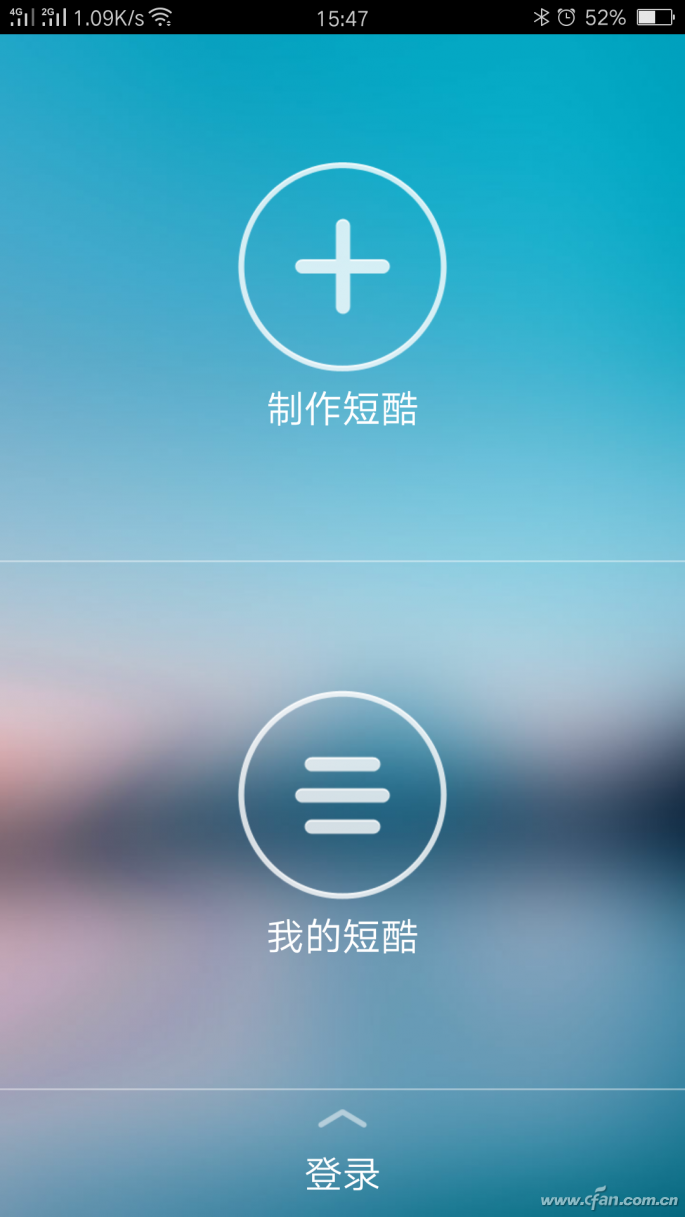685x1217 pixels.
Task: Tap 登录 to log in
Action: pos(342,1174)
